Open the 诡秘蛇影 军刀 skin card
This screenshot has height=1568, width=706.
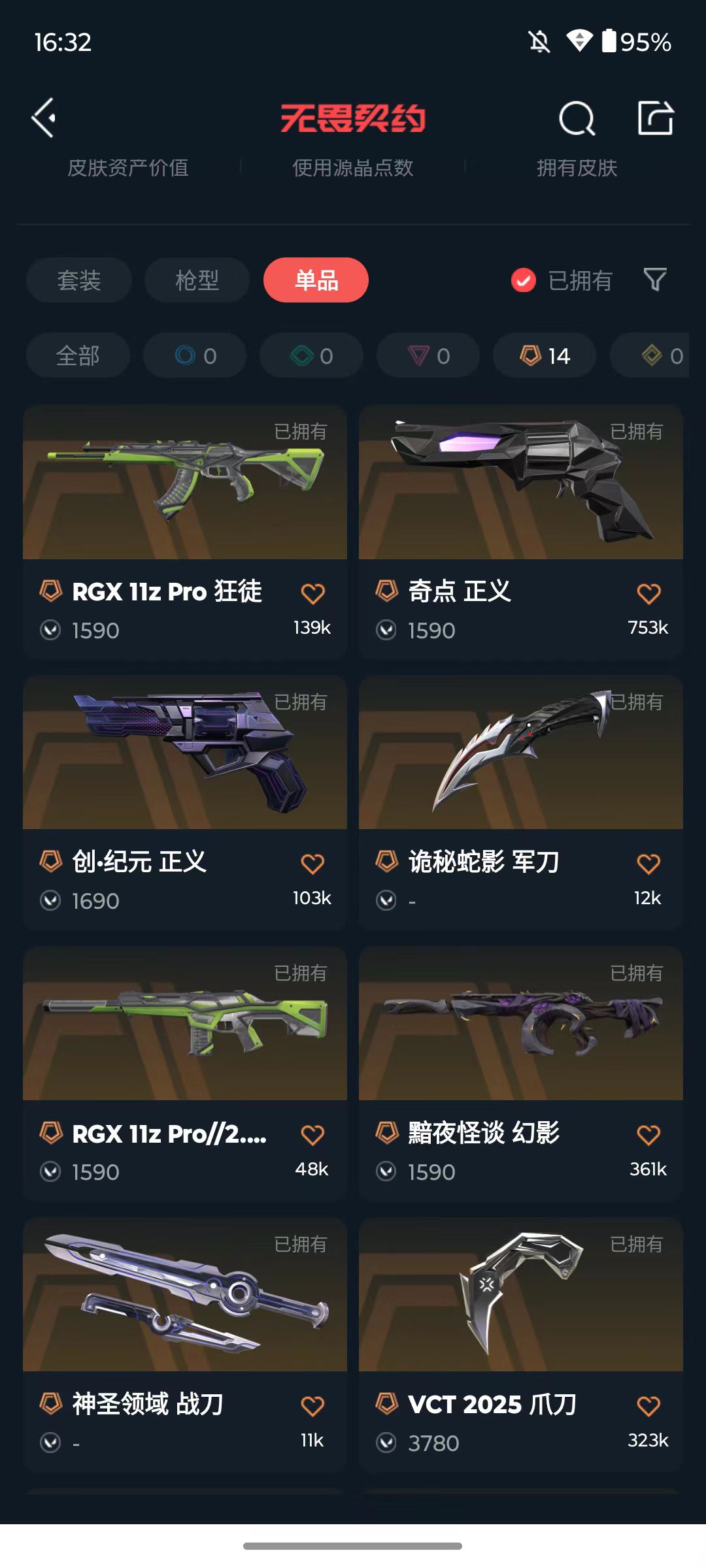click(x=521, y=802)
